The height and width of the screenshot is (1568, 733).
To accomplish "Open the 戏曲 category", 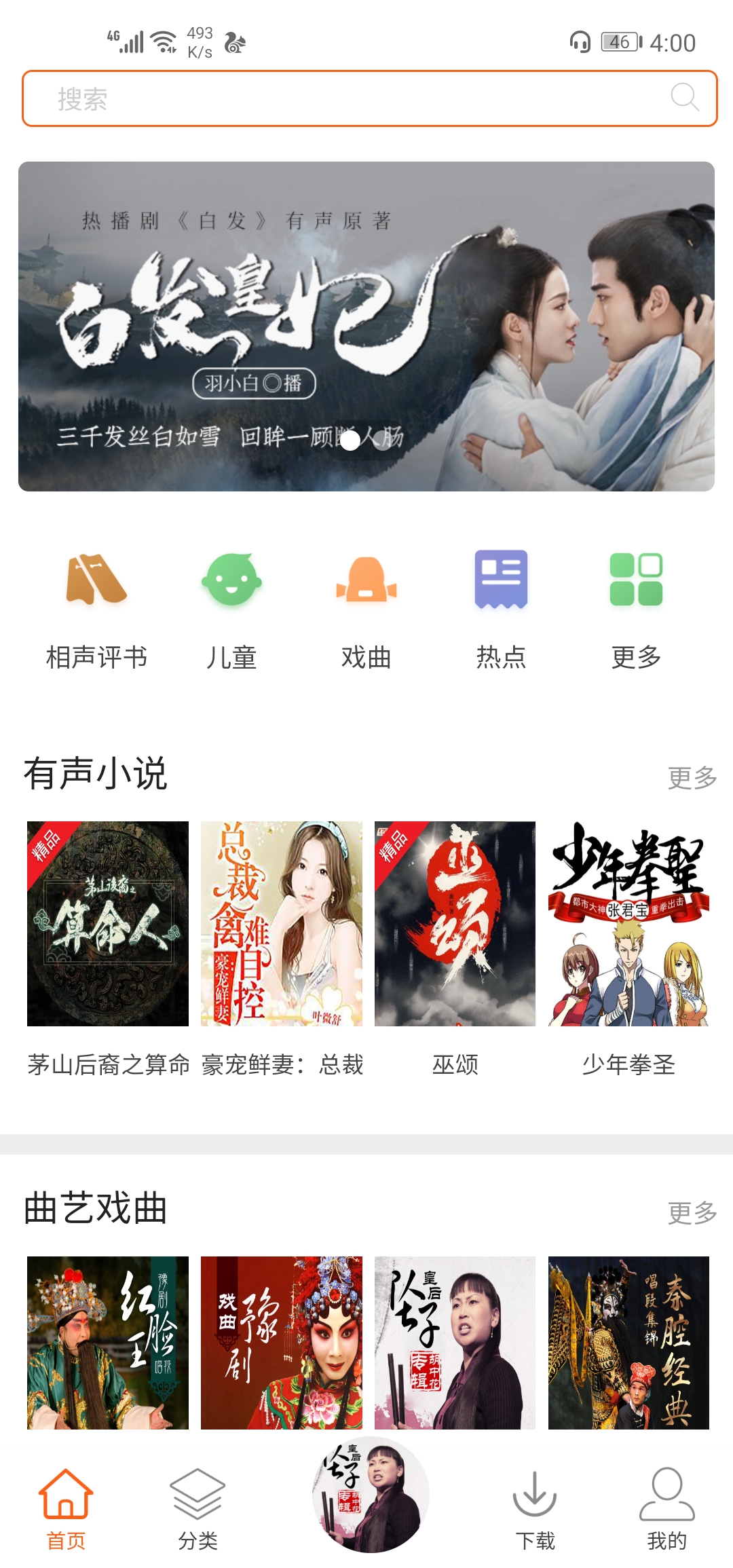I will point(366,611).
